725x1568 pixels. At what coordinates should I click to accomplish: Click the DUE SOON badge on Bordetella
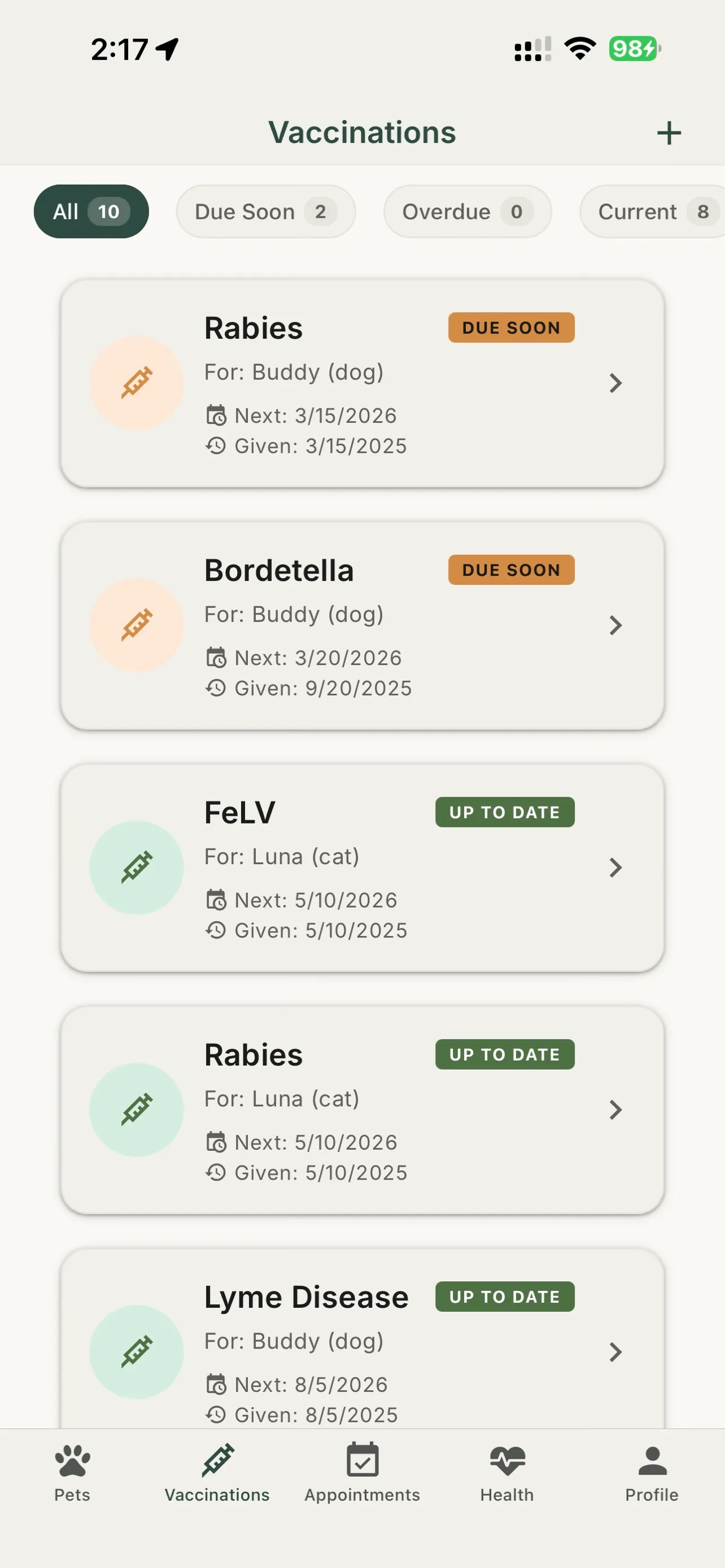click(x=511, y=570)
